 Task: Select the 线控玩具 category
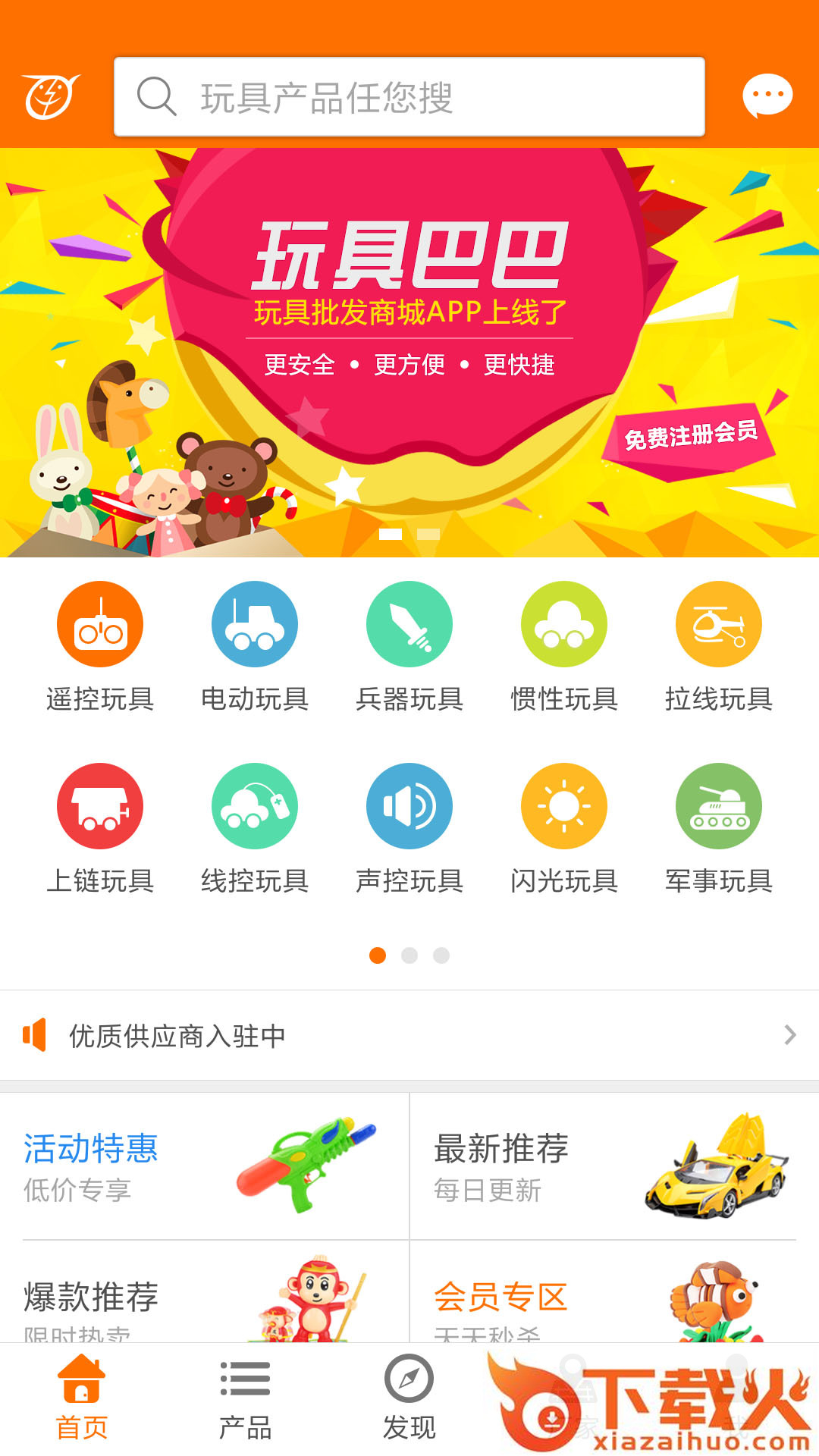pos(255,827)
